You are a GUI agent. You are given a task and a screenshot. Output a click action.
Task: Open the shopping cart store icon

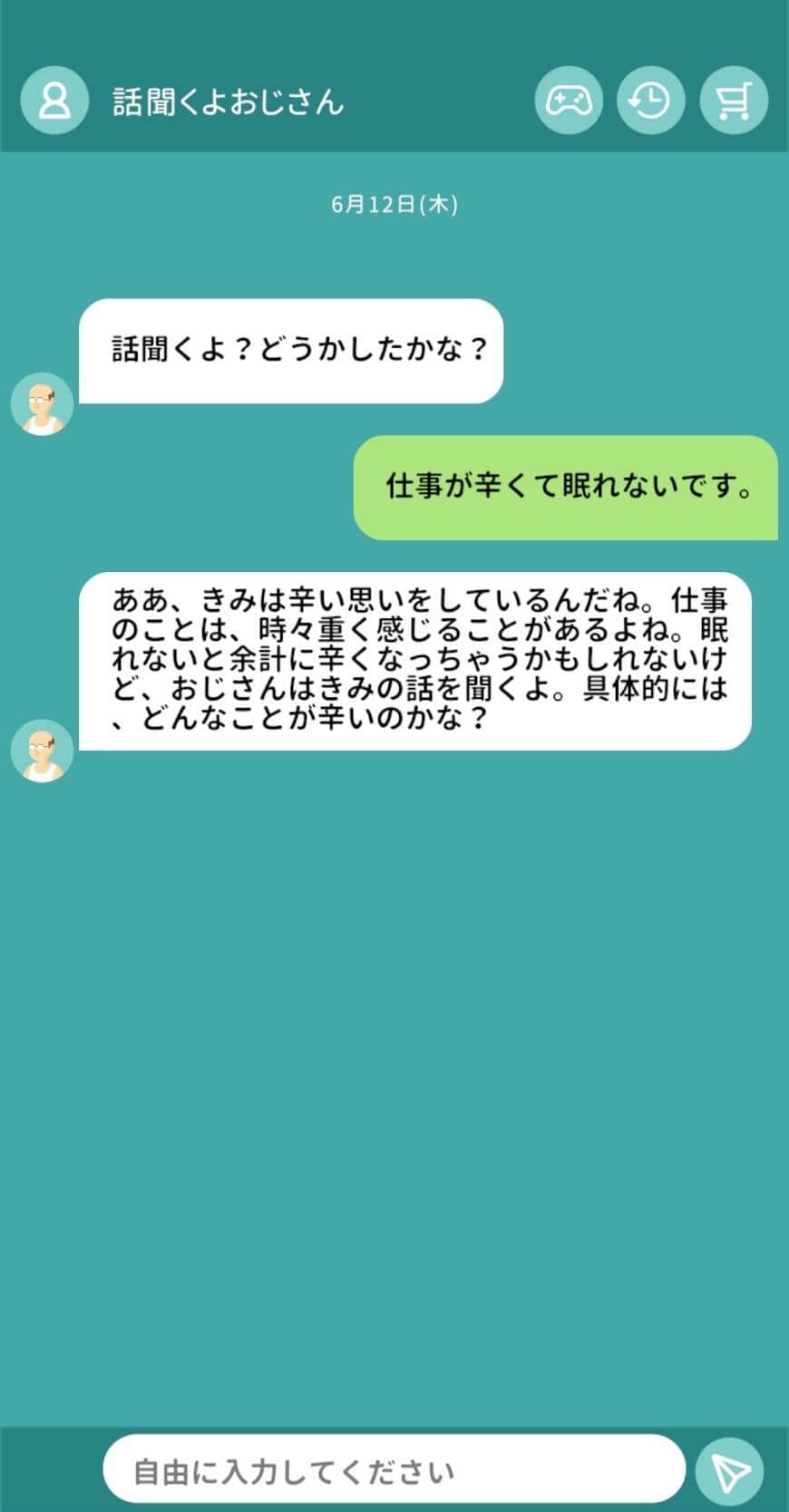[734, 101]
